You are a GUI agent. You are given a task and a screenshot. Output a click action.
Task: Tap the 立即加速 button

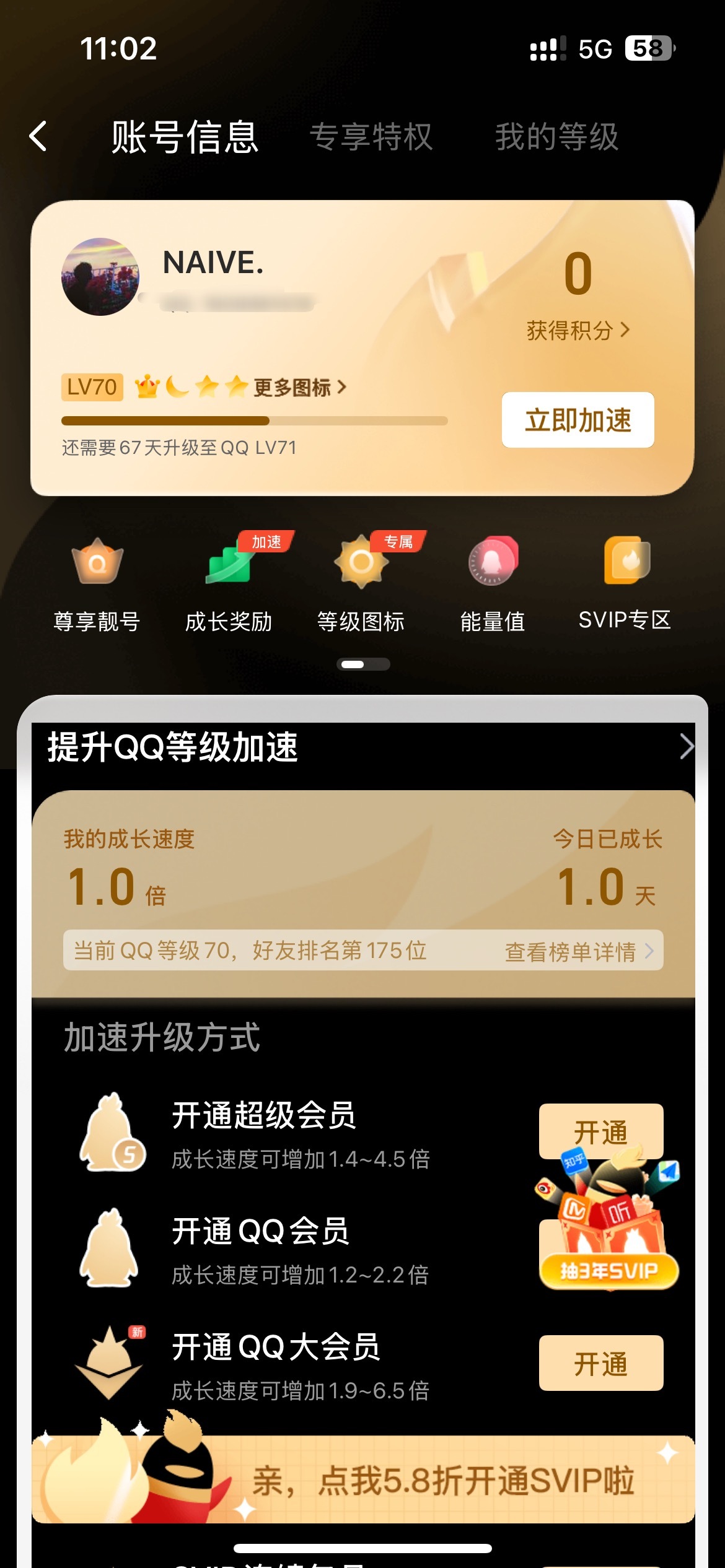pos(578,420)
